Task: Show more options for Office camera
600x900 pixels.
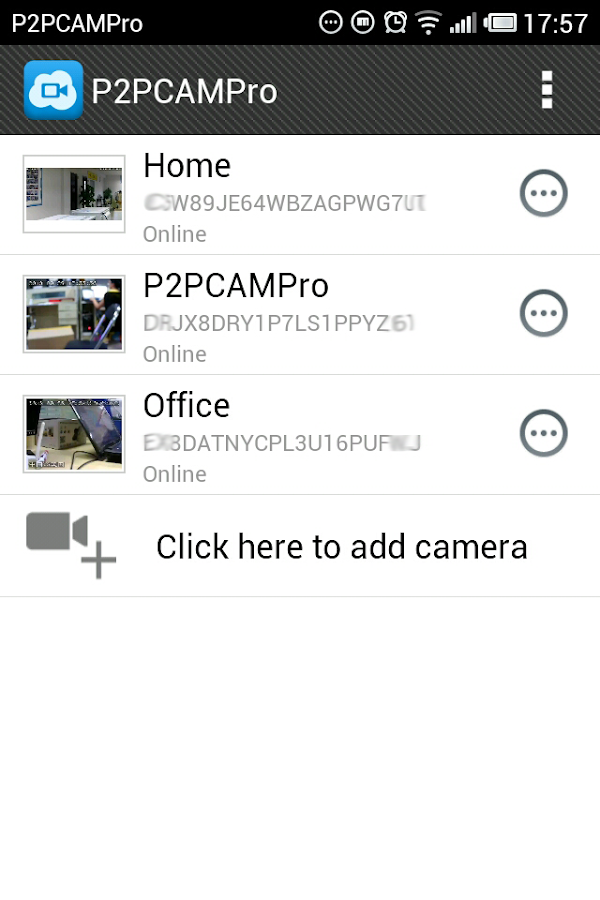Action: click(544, 434)
